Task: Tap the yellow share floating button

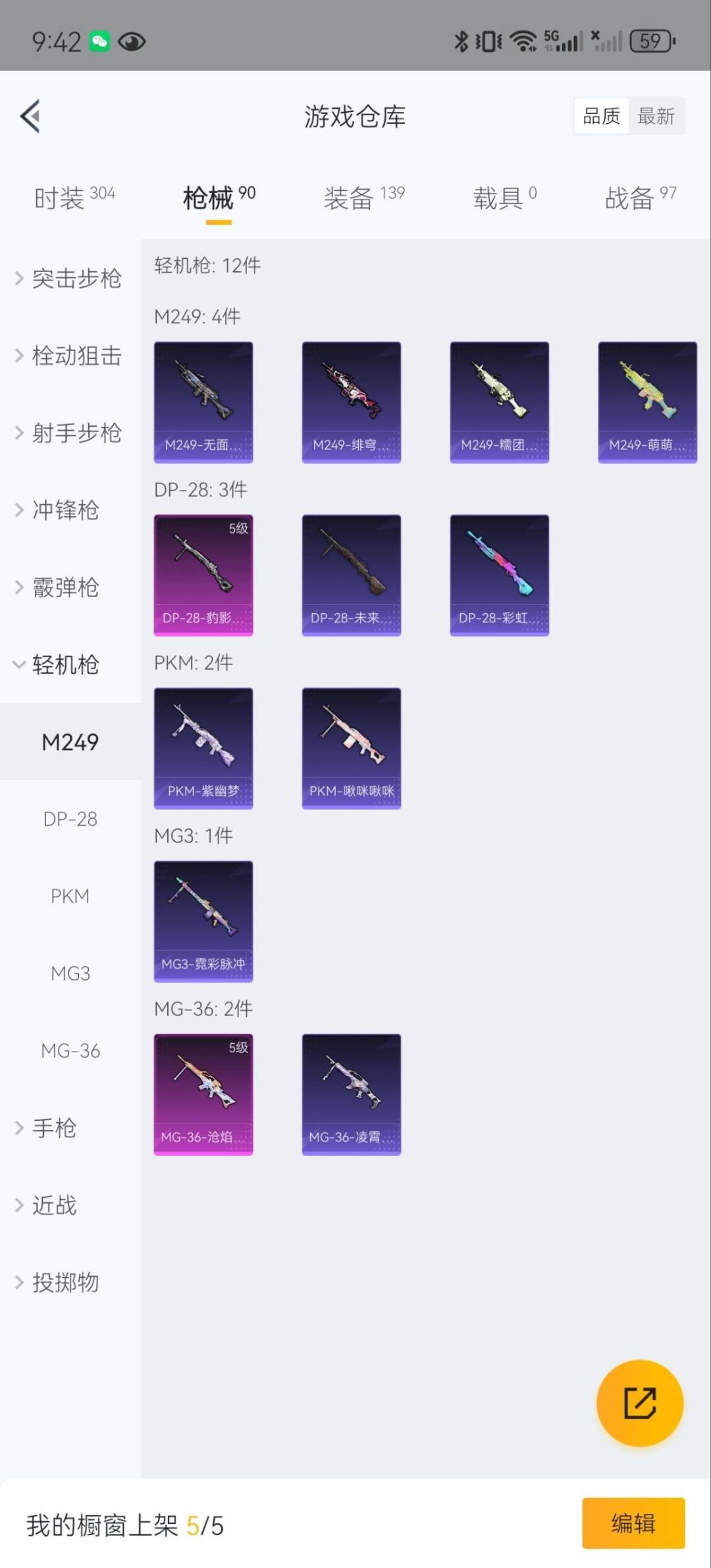Action: [x=639, y=1403]
